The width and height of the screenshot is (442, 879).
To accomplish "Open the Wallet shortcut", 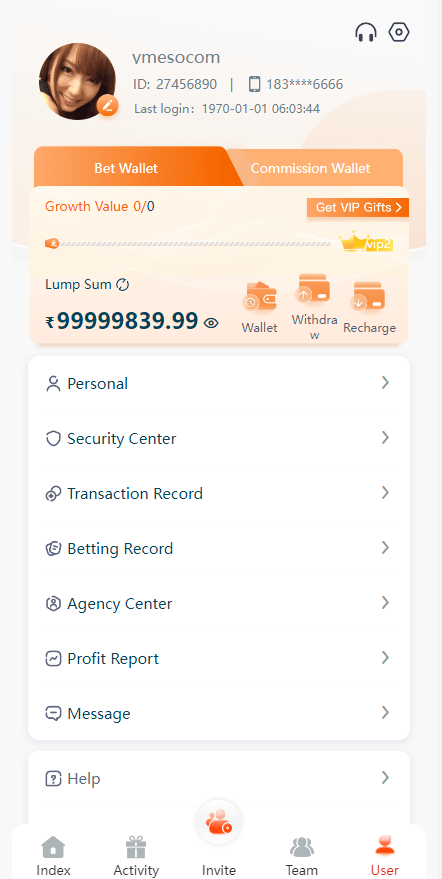I will point(260,308).
